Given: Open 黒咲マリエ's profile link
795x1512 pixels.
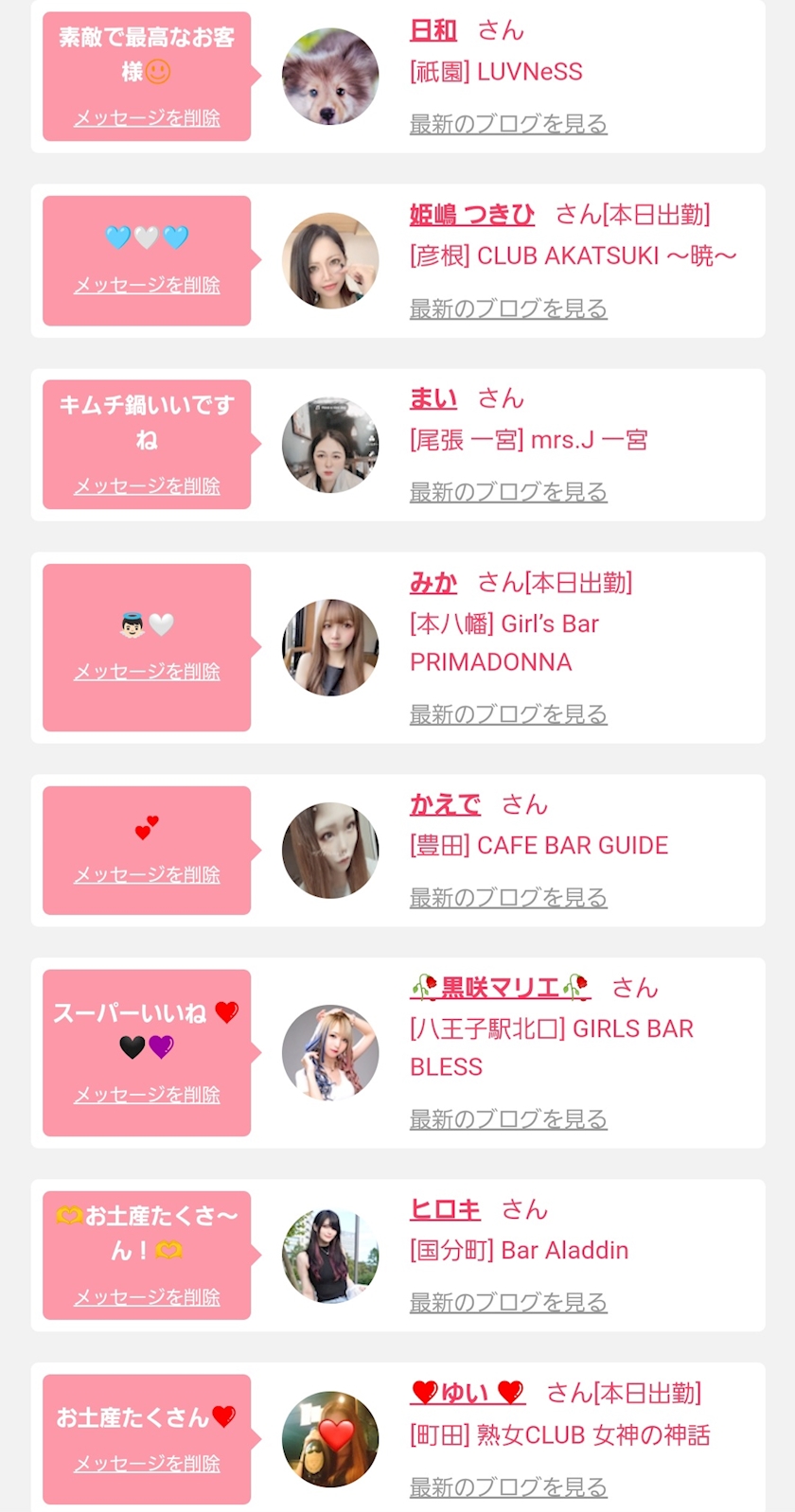Looking at the screenshot, I should tap(500, 988).
